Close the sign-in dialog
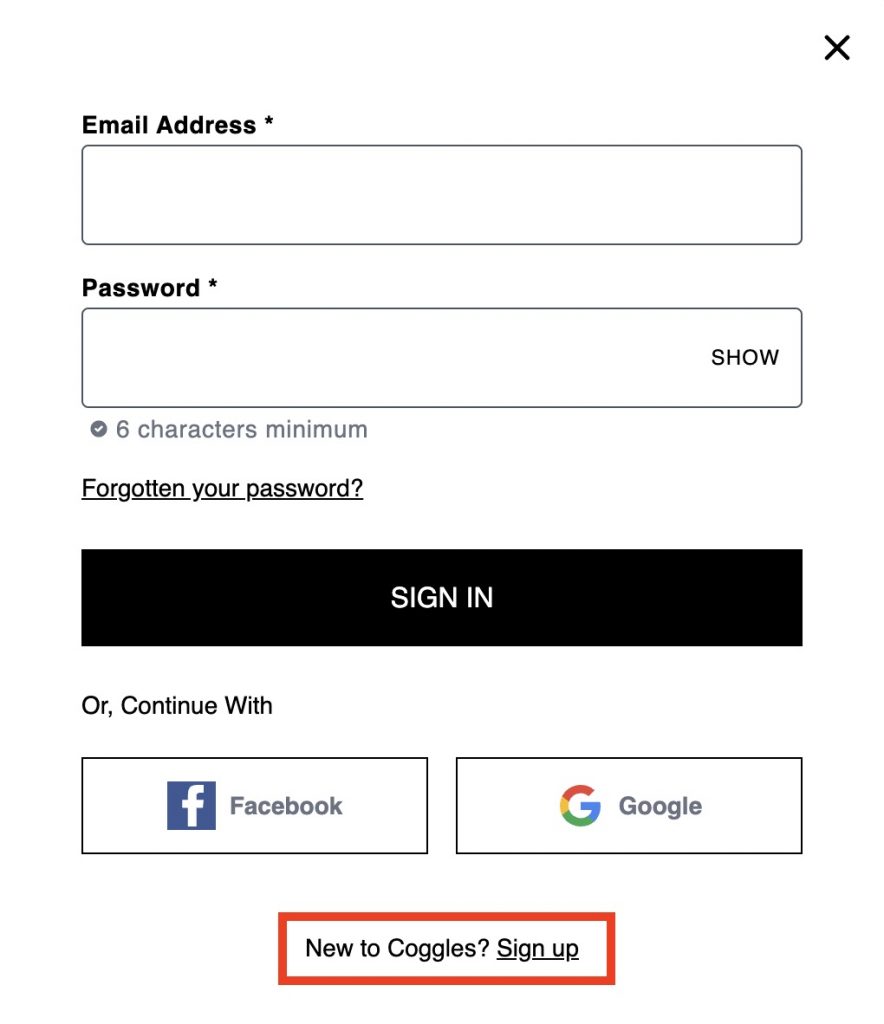Viewport: 884px width, 1024px height. point(836,47)
